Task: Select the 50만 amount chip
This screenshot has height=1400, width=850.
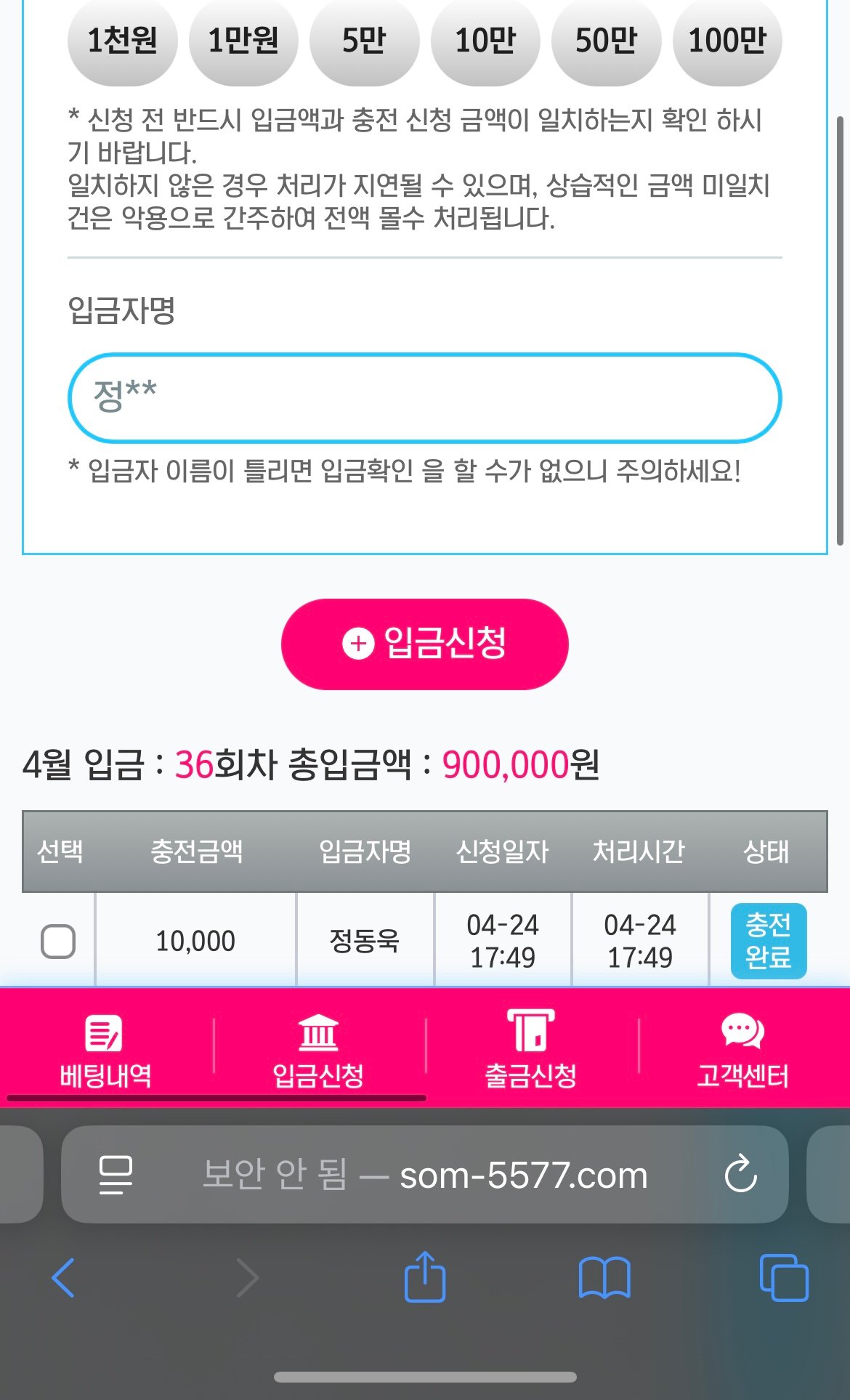Action: pyautogui.click(x=606, y=41)
